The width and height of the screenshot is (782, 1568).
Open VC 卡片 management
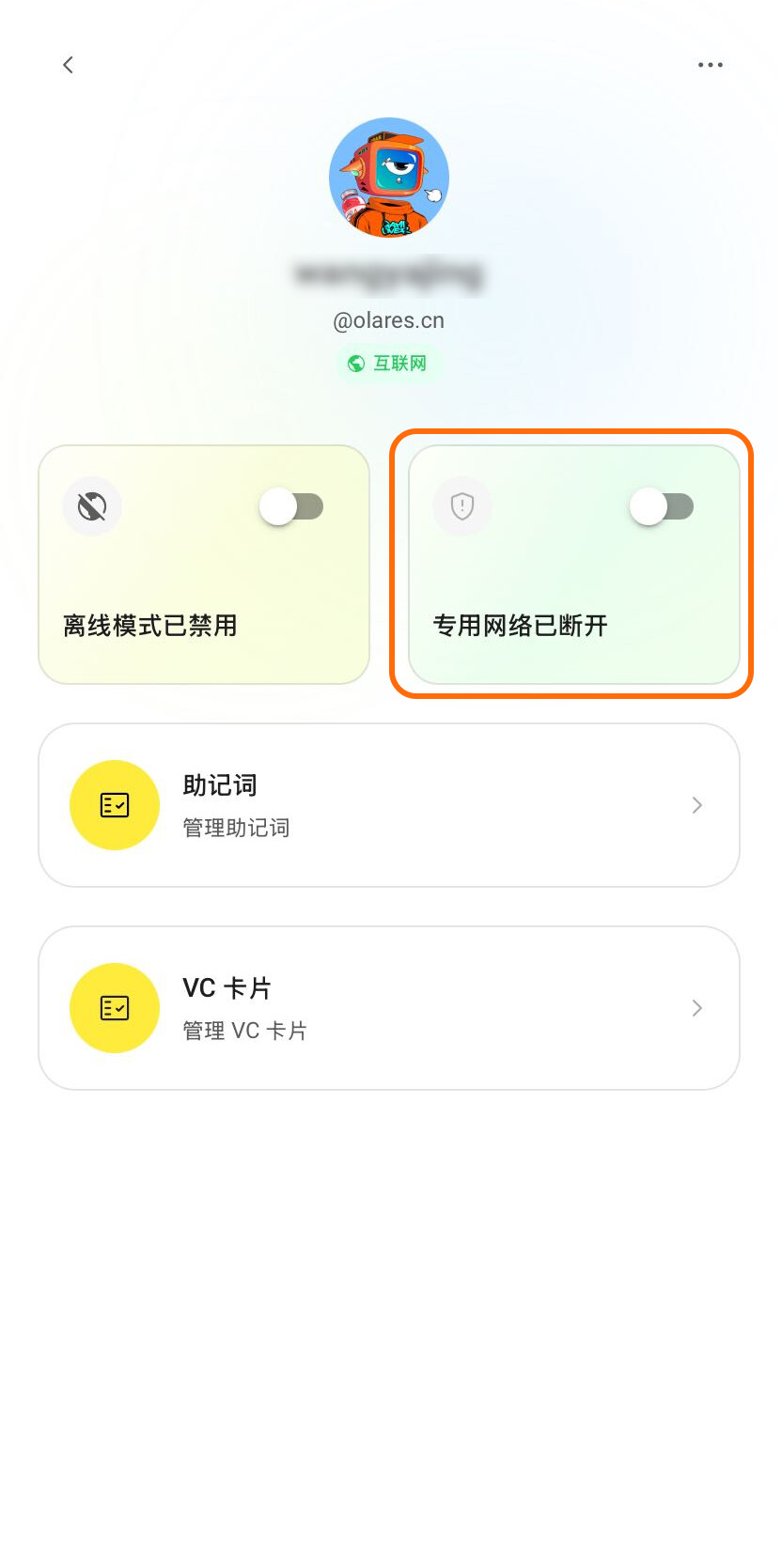pos(388,1008)
